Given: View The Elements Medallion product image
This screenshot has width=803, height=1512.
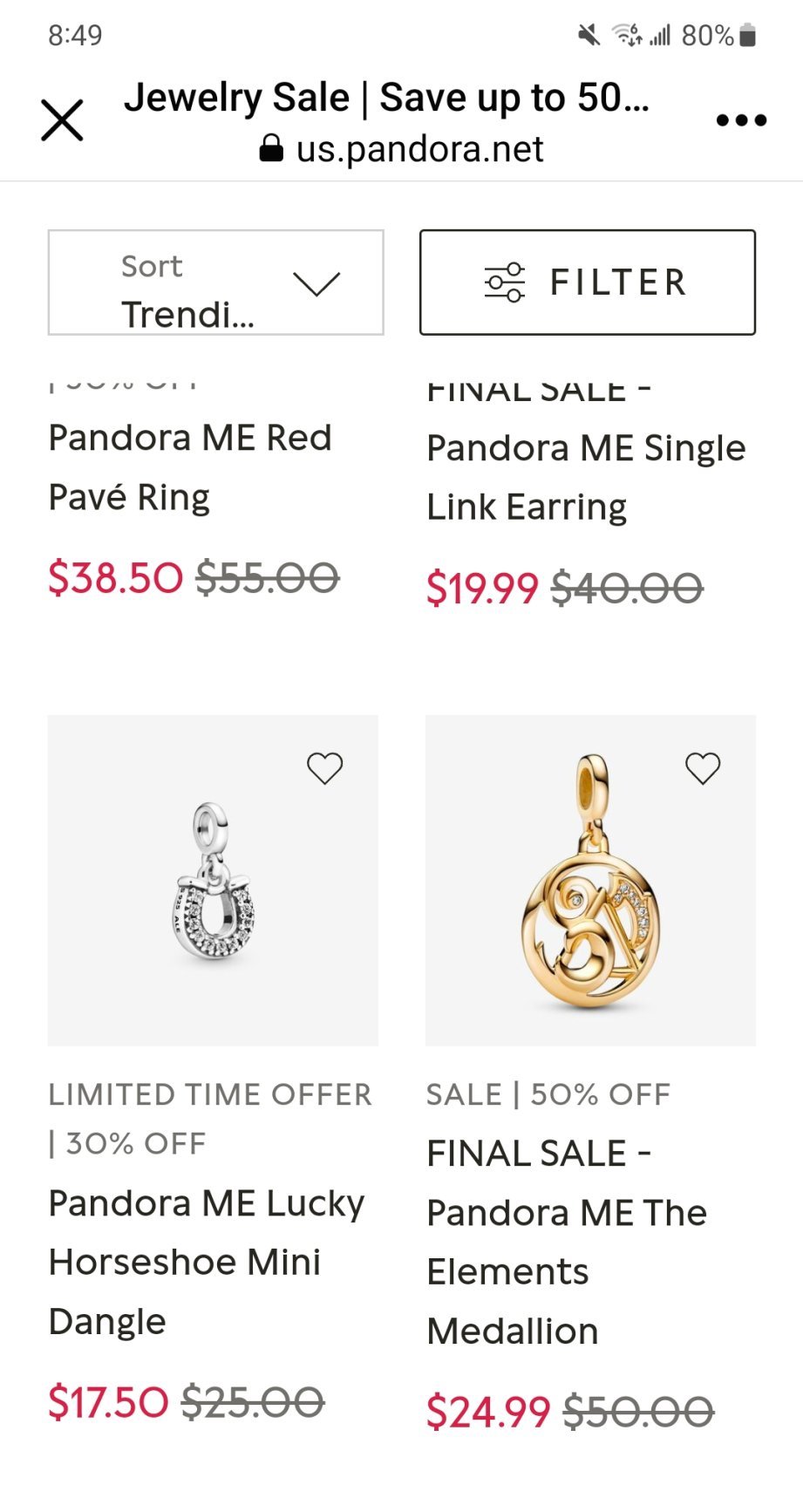Looking at the screenshot, I should point(590,881).
